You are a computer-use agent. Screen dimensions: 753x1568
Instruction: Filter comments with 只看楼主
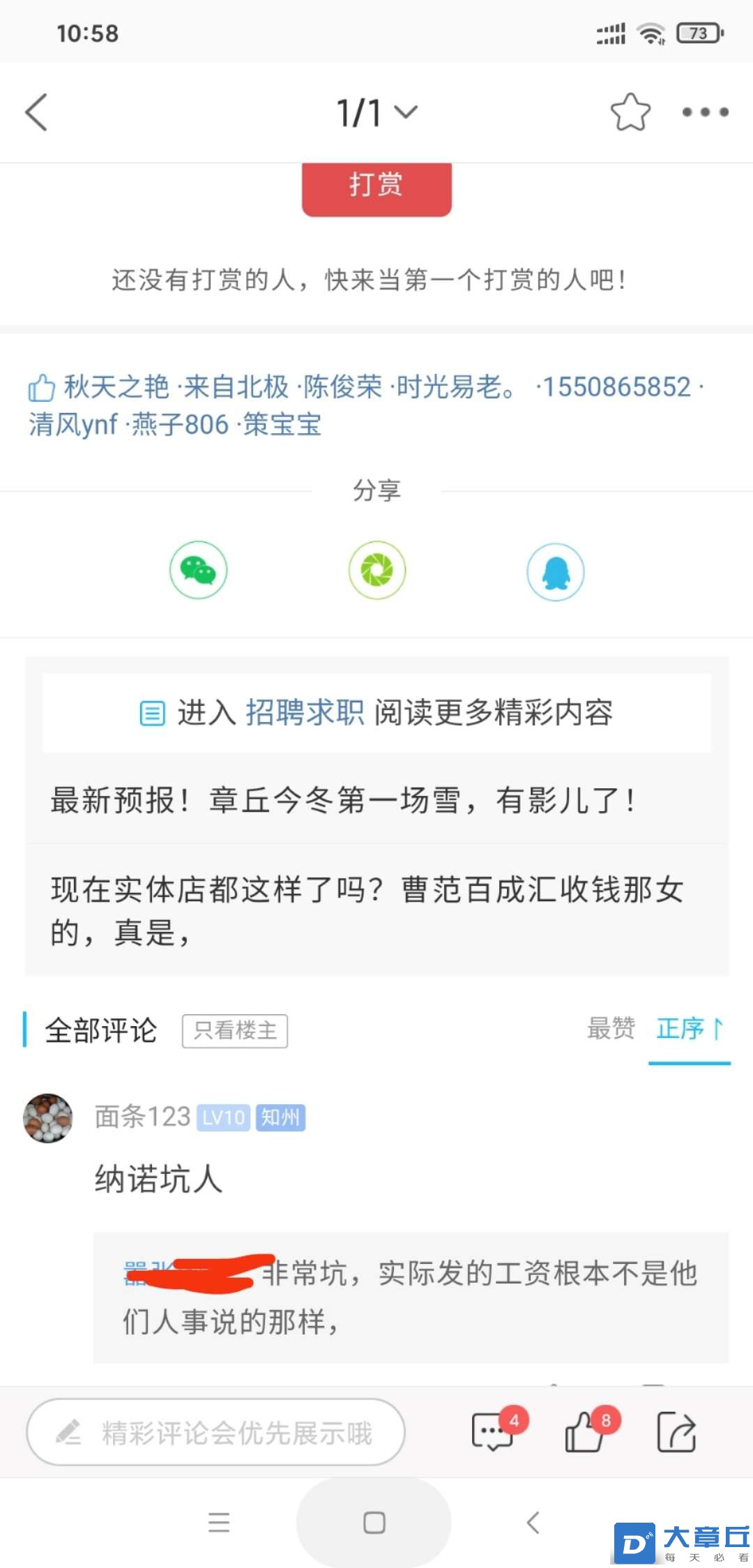point(235,1030)
